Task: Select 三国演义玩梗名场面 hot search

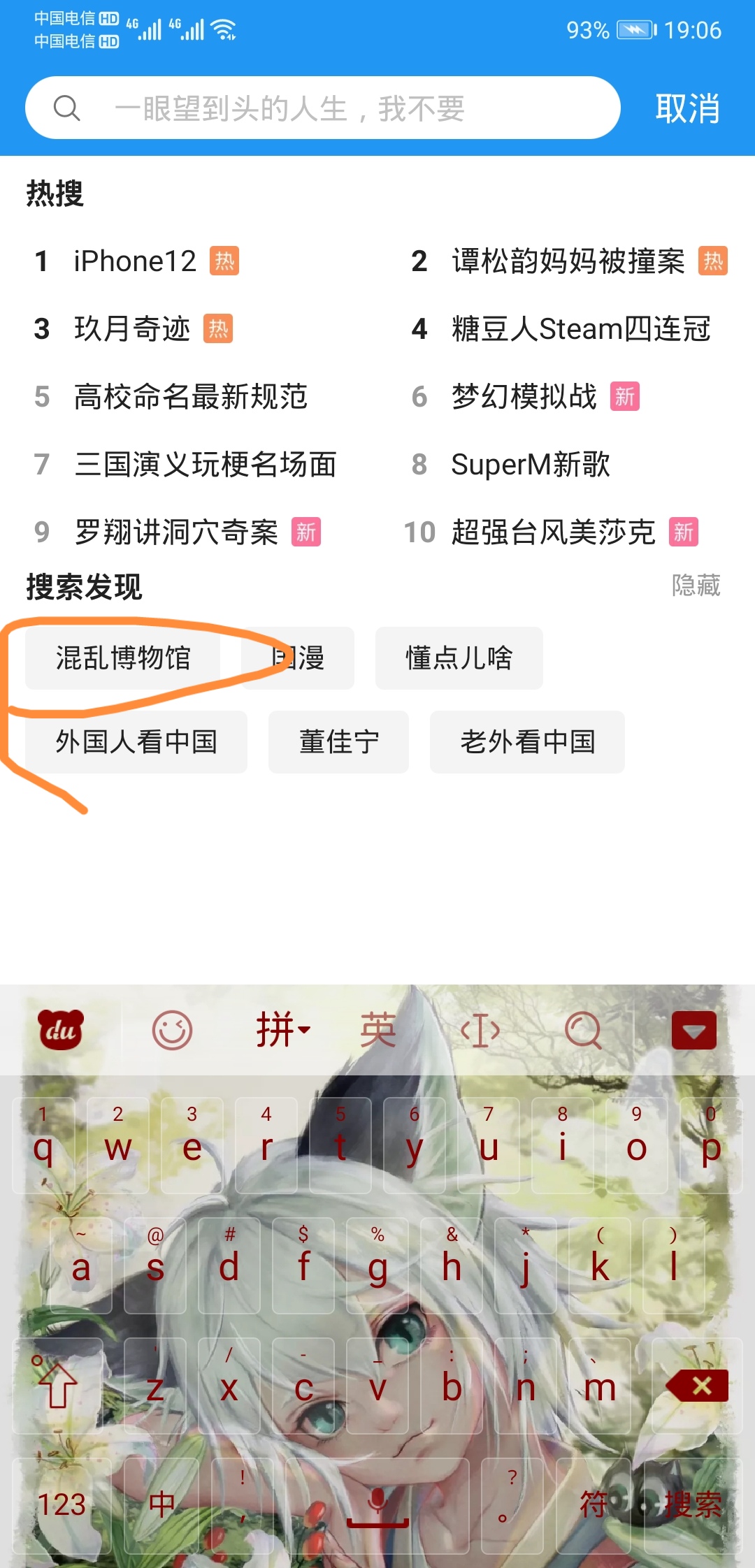Action: 206,465
